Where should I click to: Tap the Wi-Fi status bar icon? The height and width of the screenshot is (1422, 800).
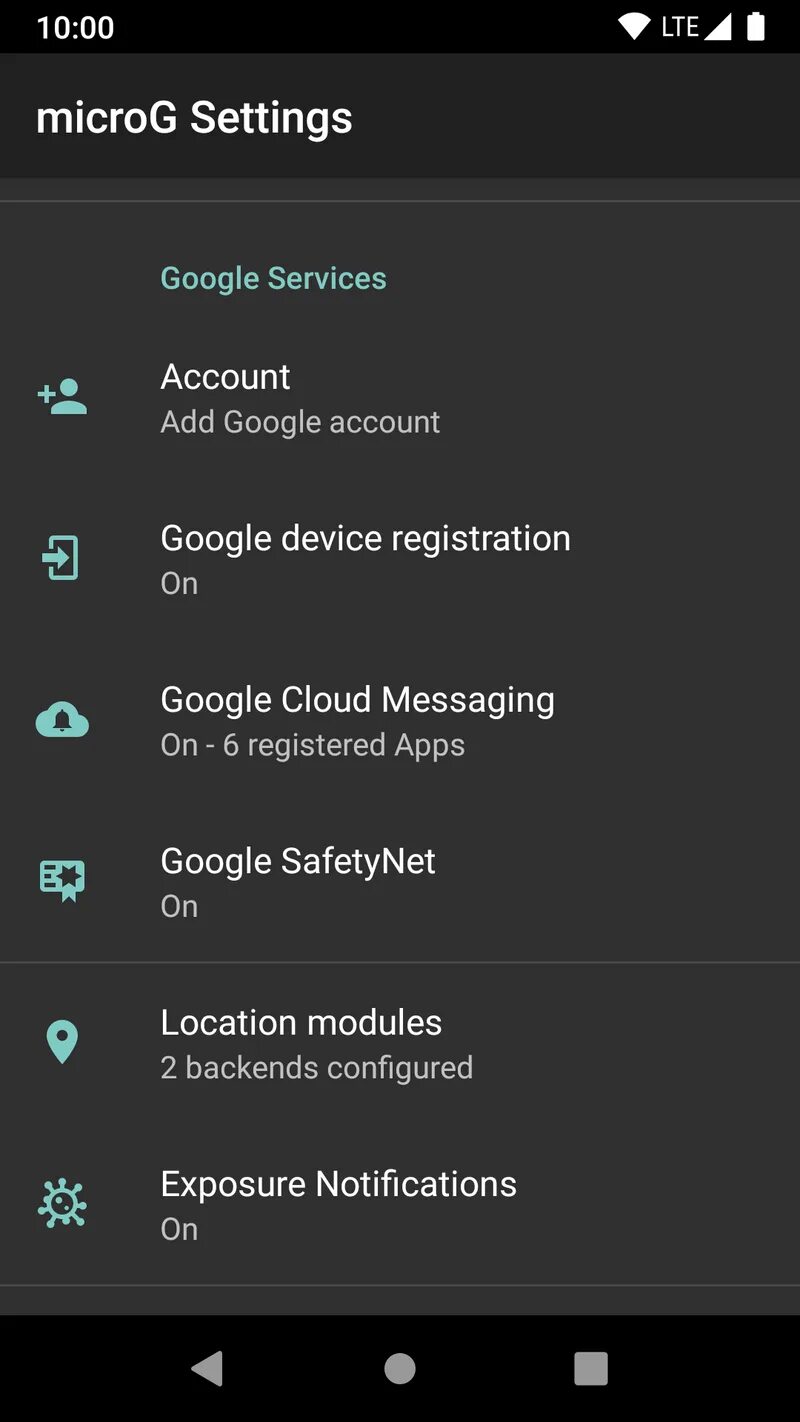pyautogui.click(x=634, y=26)
